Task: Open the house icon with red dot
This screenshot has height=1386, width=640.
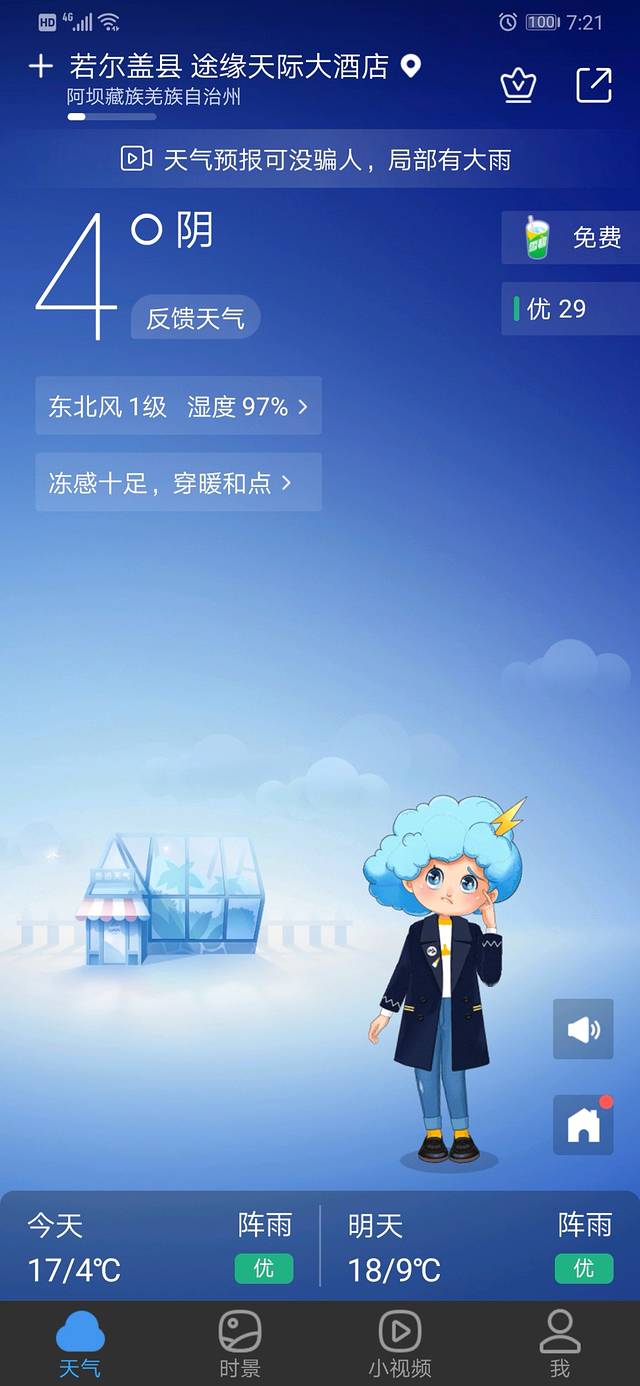Action: pos(583,1125)
